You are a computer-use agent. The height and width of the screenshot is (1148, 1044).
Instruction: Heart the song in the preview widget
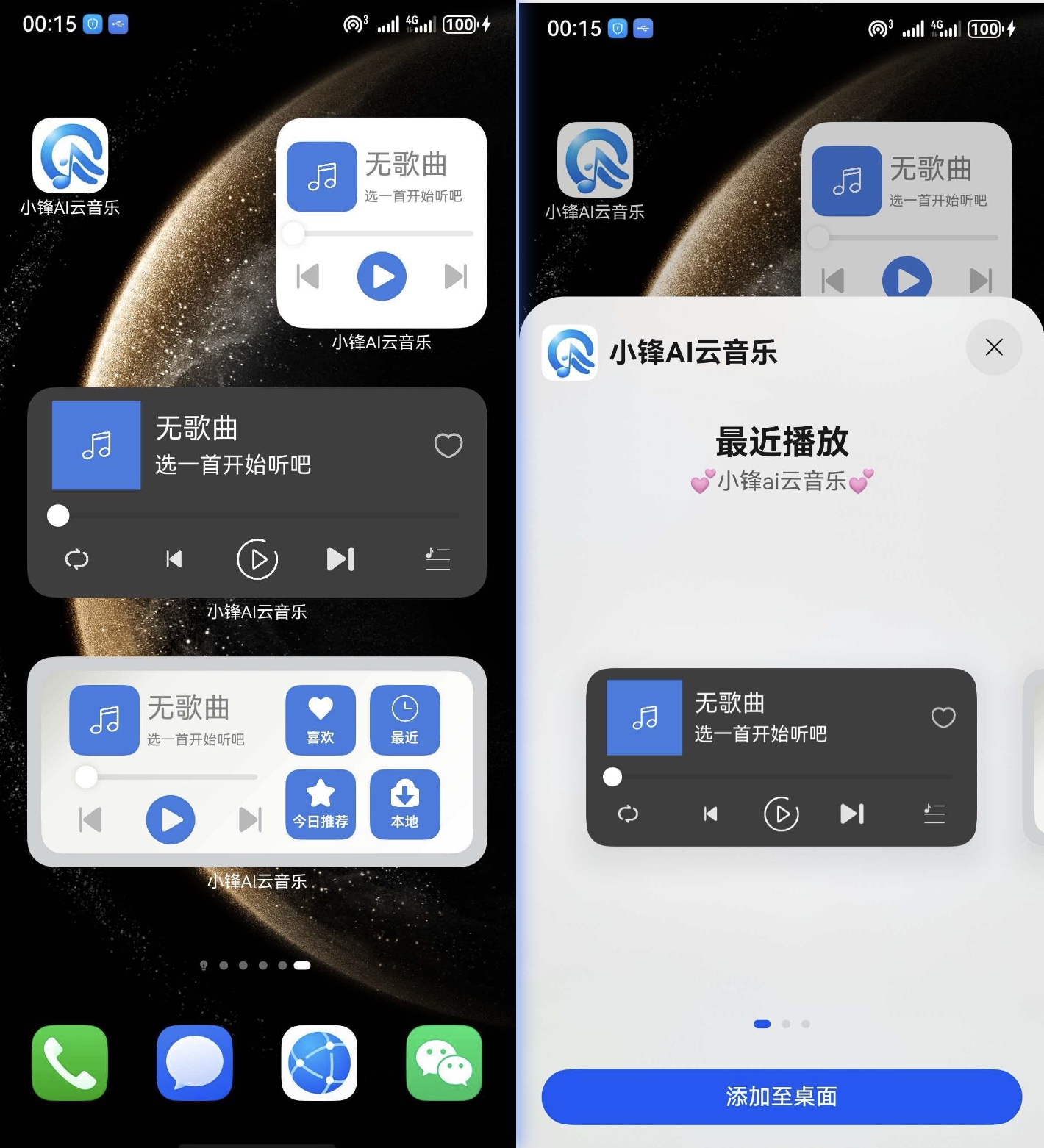pos(943,718)
